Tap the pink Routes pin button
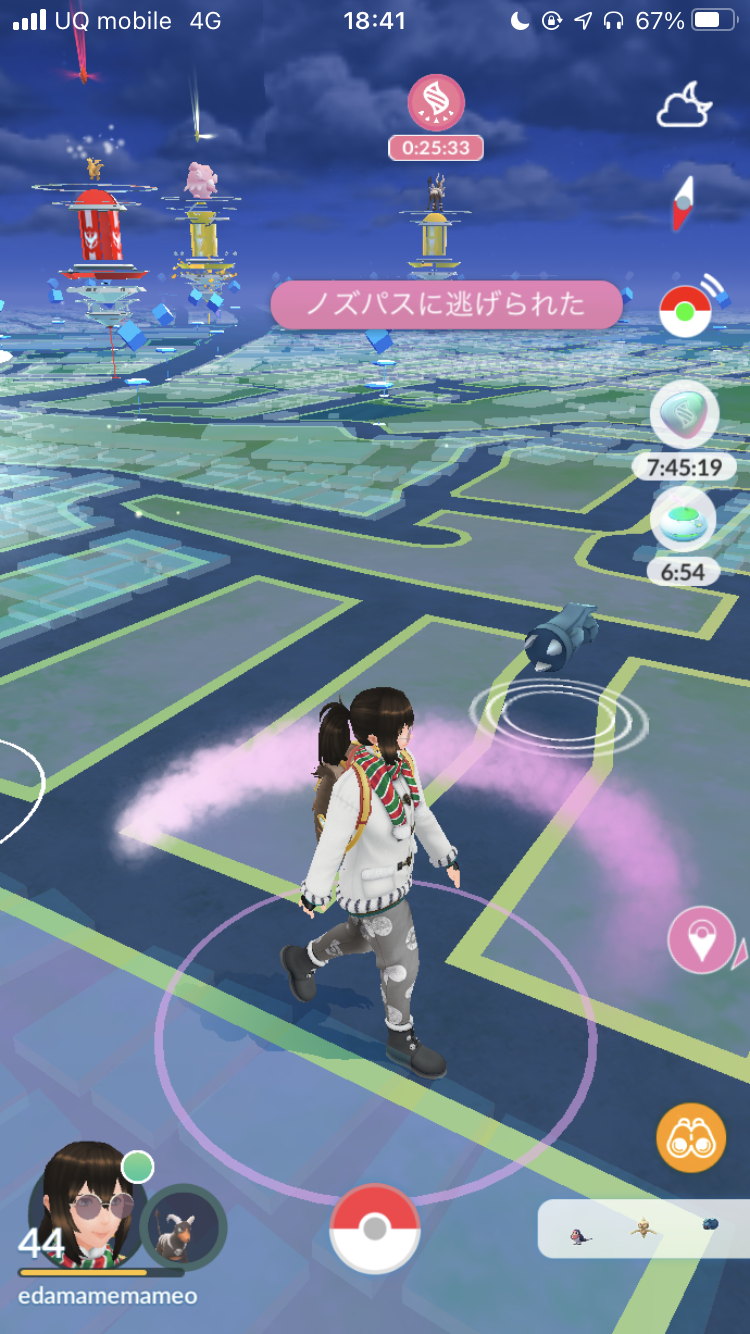Image resolution: width=750 pixels, height=1334 pixels. click(702, 940)
